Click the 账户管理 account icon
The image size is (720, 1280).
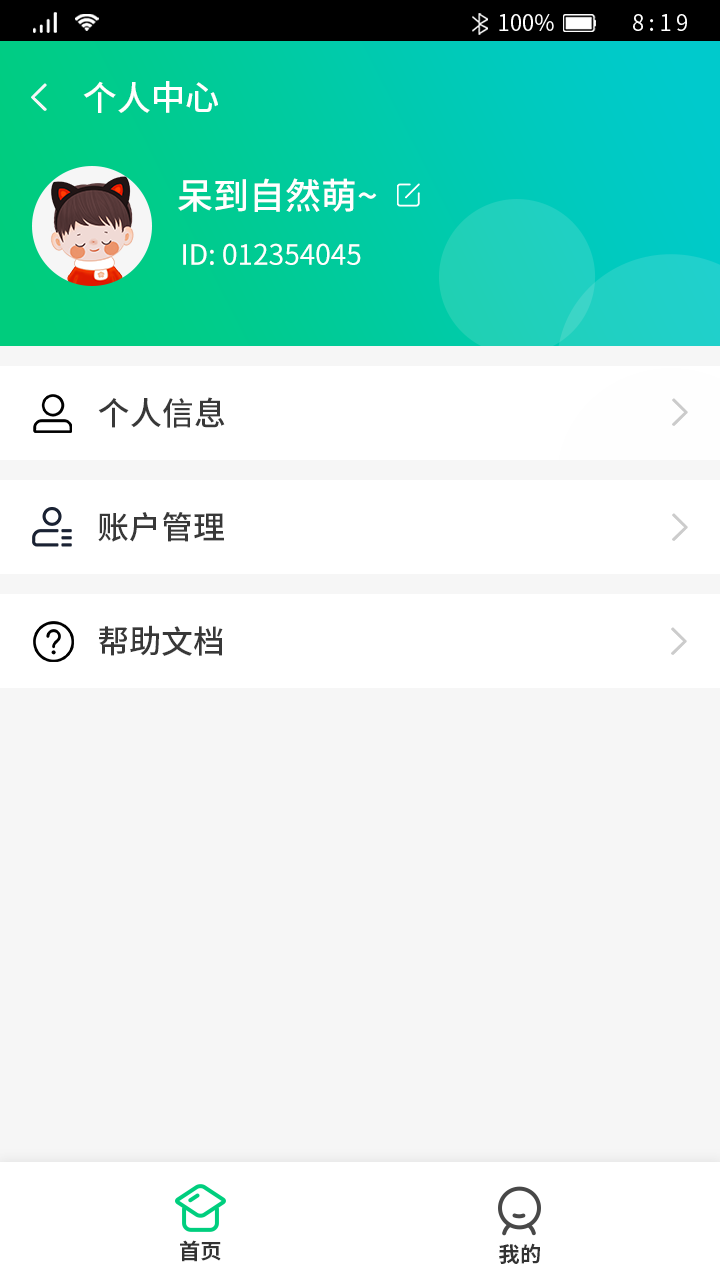53,527
